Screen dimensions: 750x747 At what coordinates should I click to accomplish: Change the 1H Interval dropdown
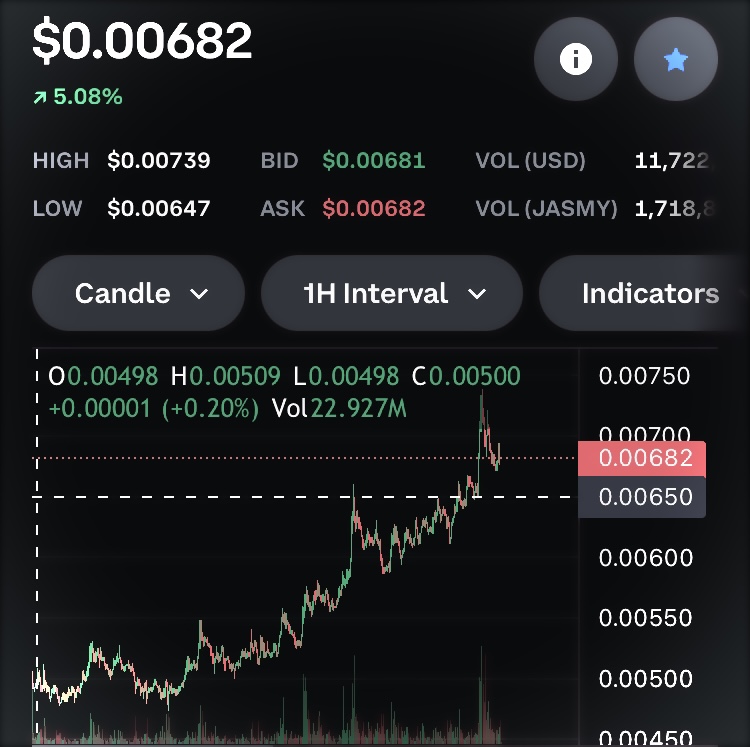(x=392, y=294)
